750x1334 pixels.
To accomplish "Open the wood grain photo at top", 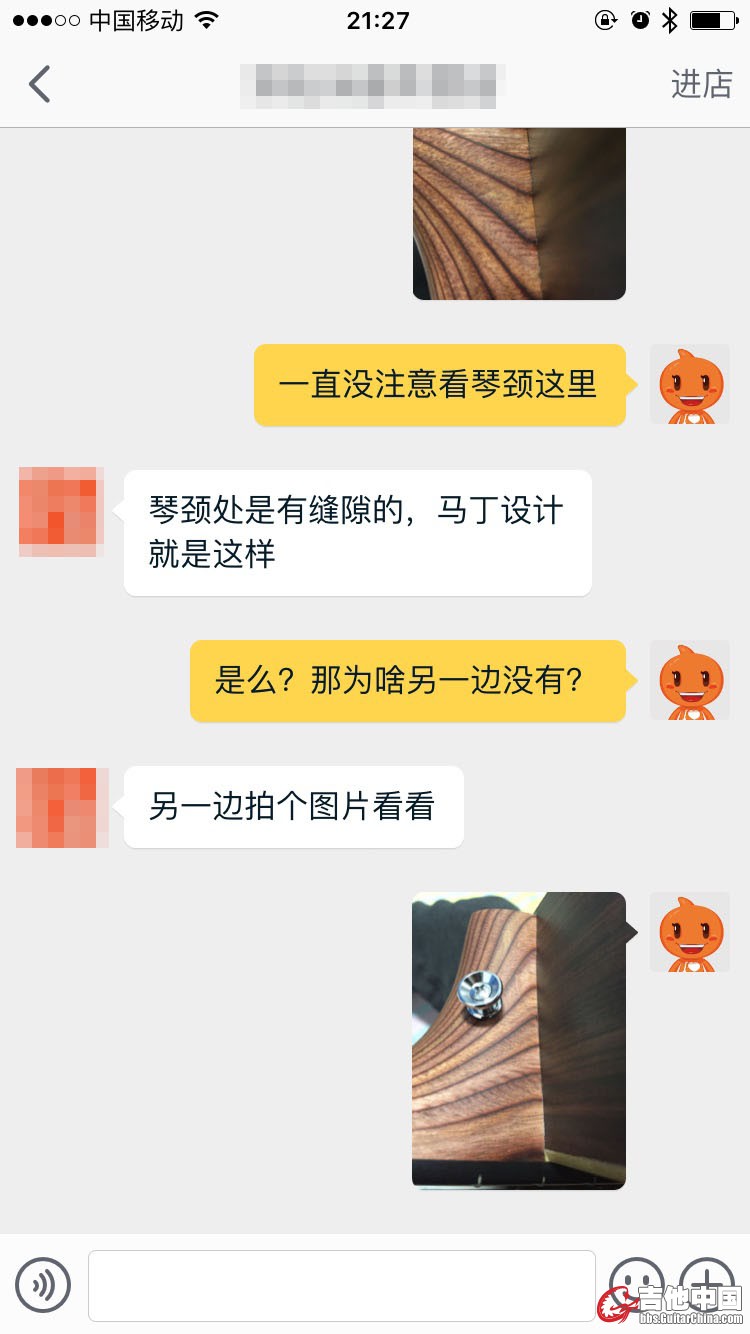I will [519, 214].
